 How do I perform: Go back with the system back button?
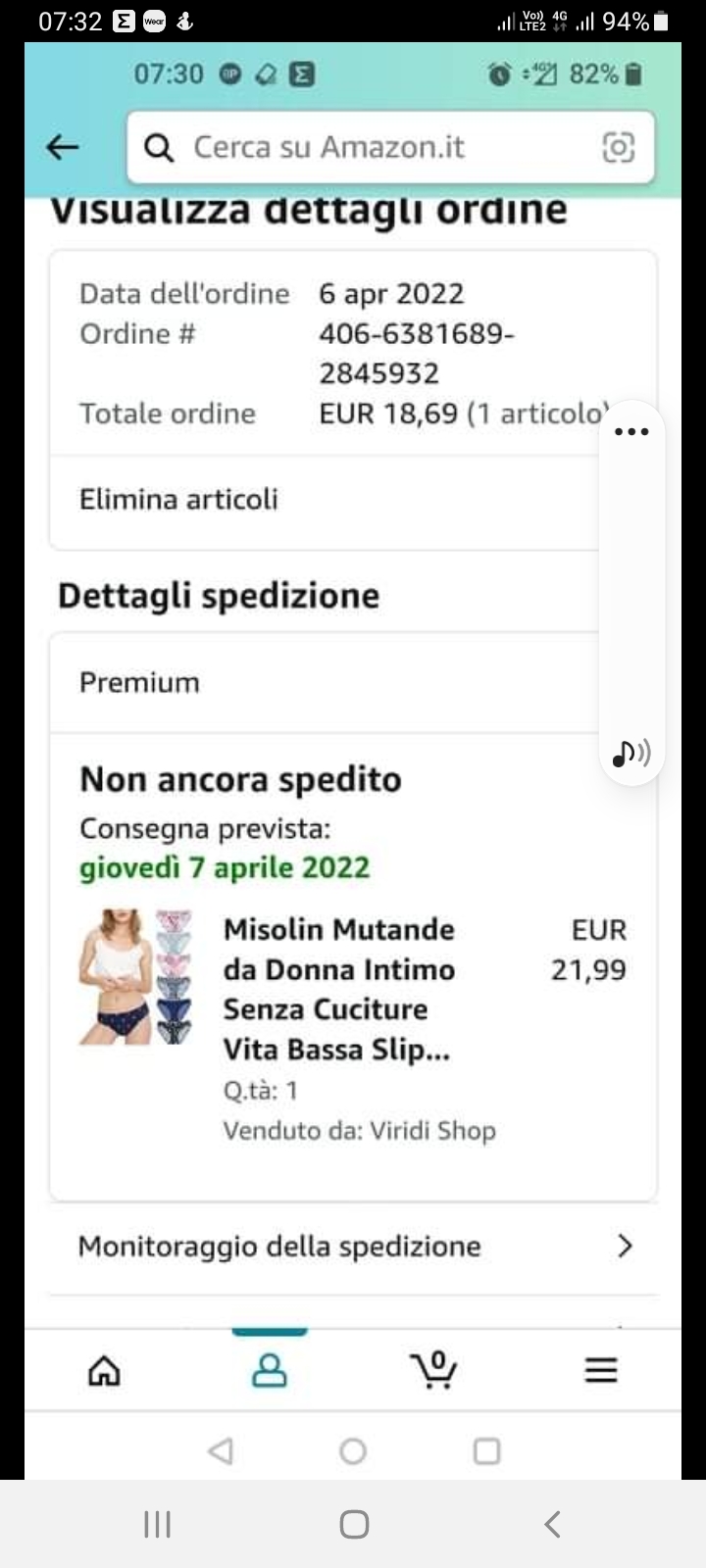tap(552, 1524)
